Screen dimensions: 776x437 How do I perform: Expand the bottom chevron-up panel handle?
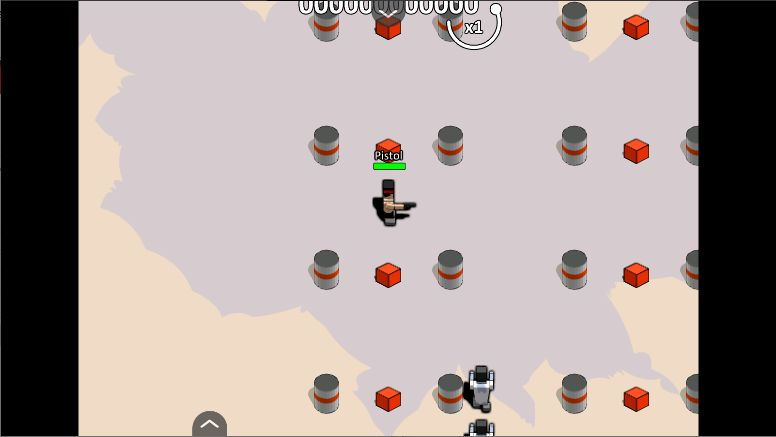tap(209, 425)
